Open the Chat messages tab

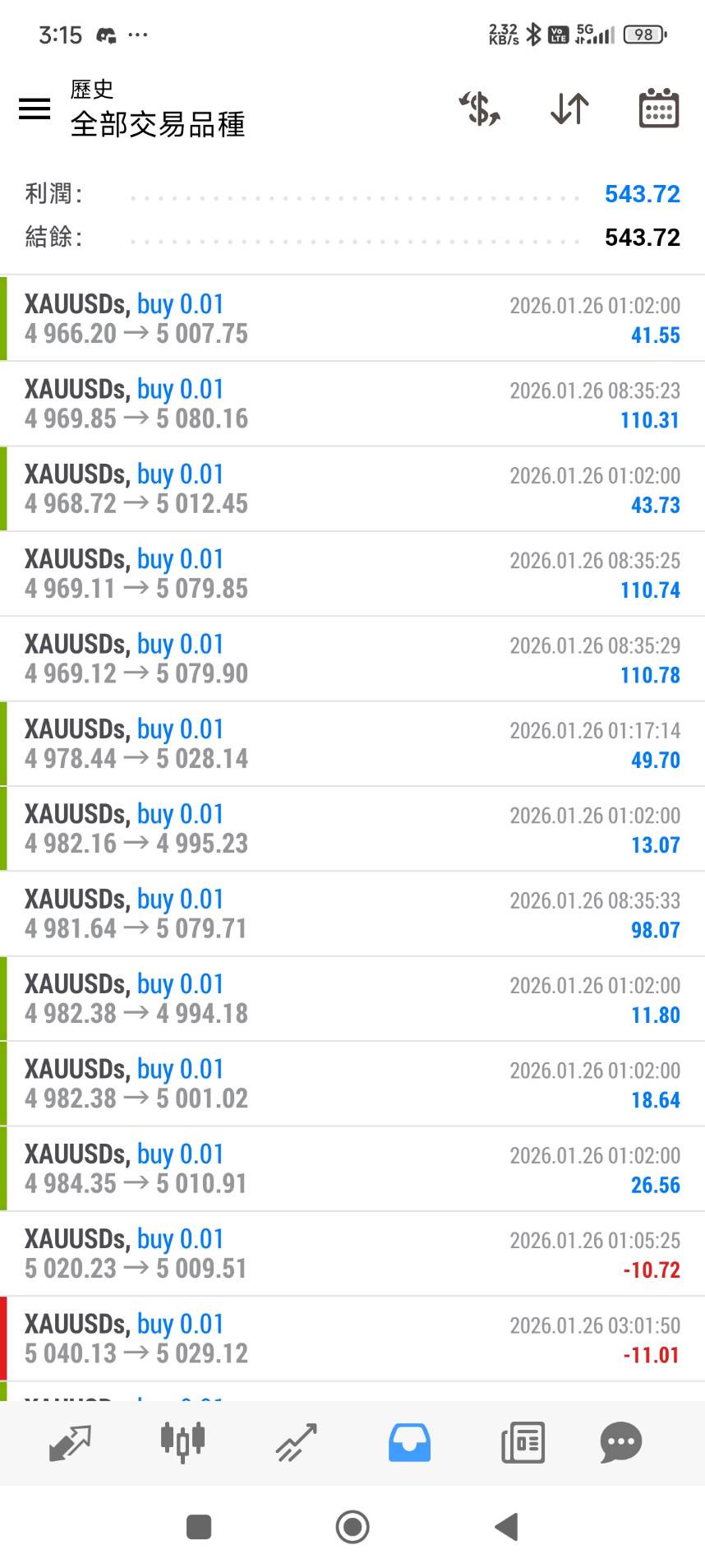click(620, 1442)
